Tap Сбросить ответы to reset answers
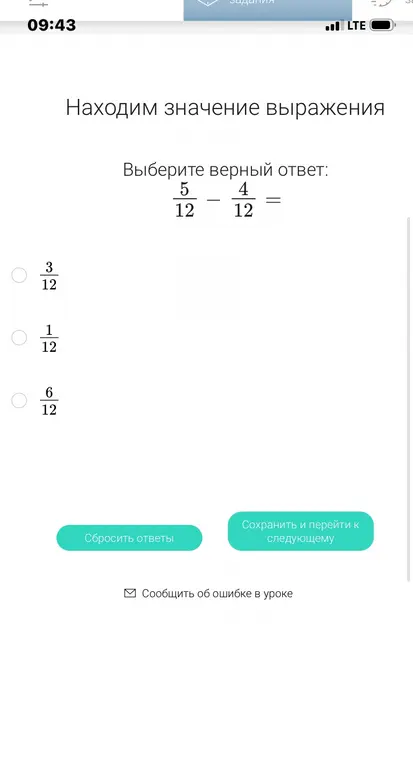This screenshot has width=413, height=762. coord(129,538)
